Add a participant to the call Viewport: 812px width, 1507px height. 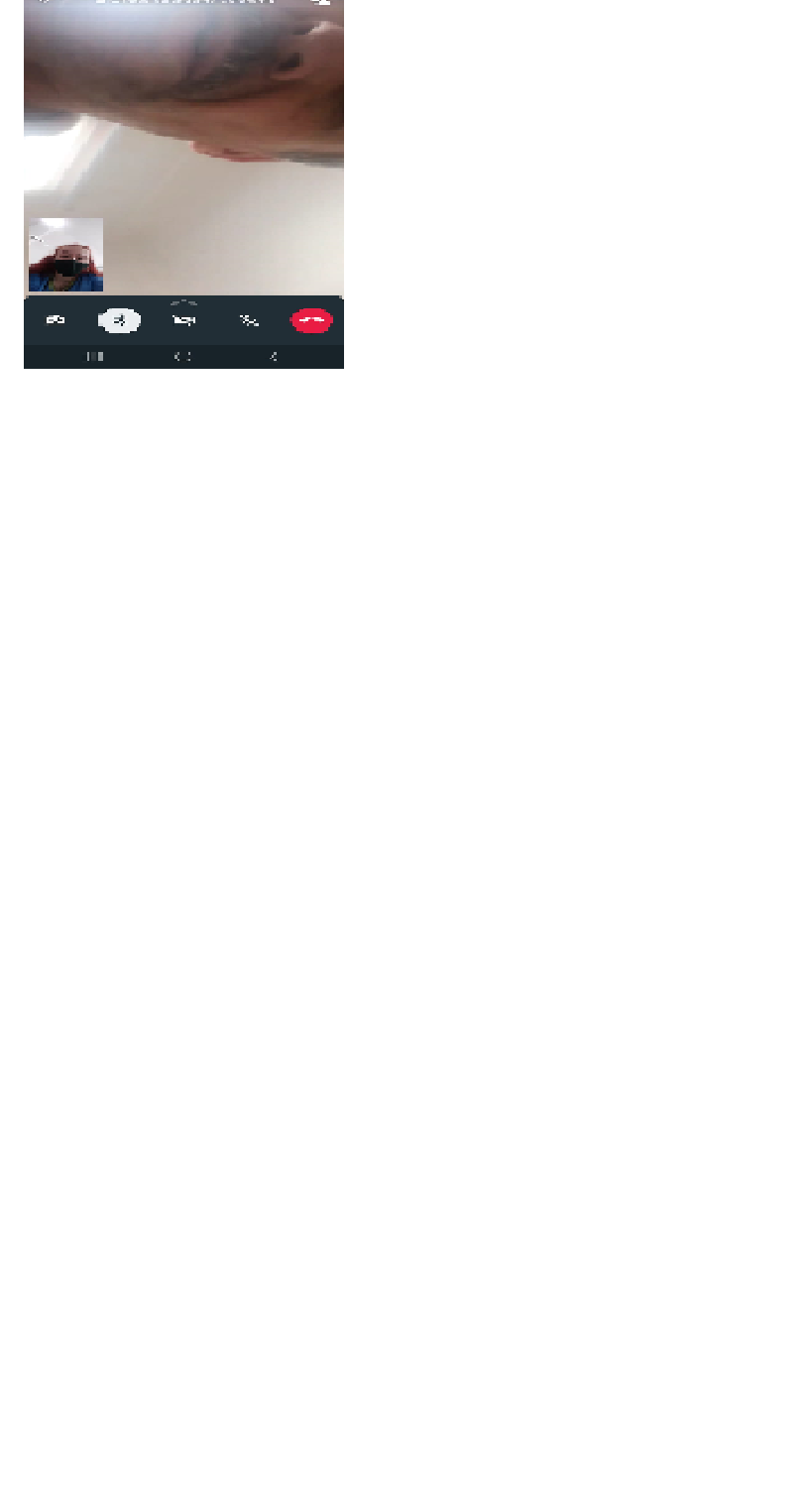coord(320,3)
